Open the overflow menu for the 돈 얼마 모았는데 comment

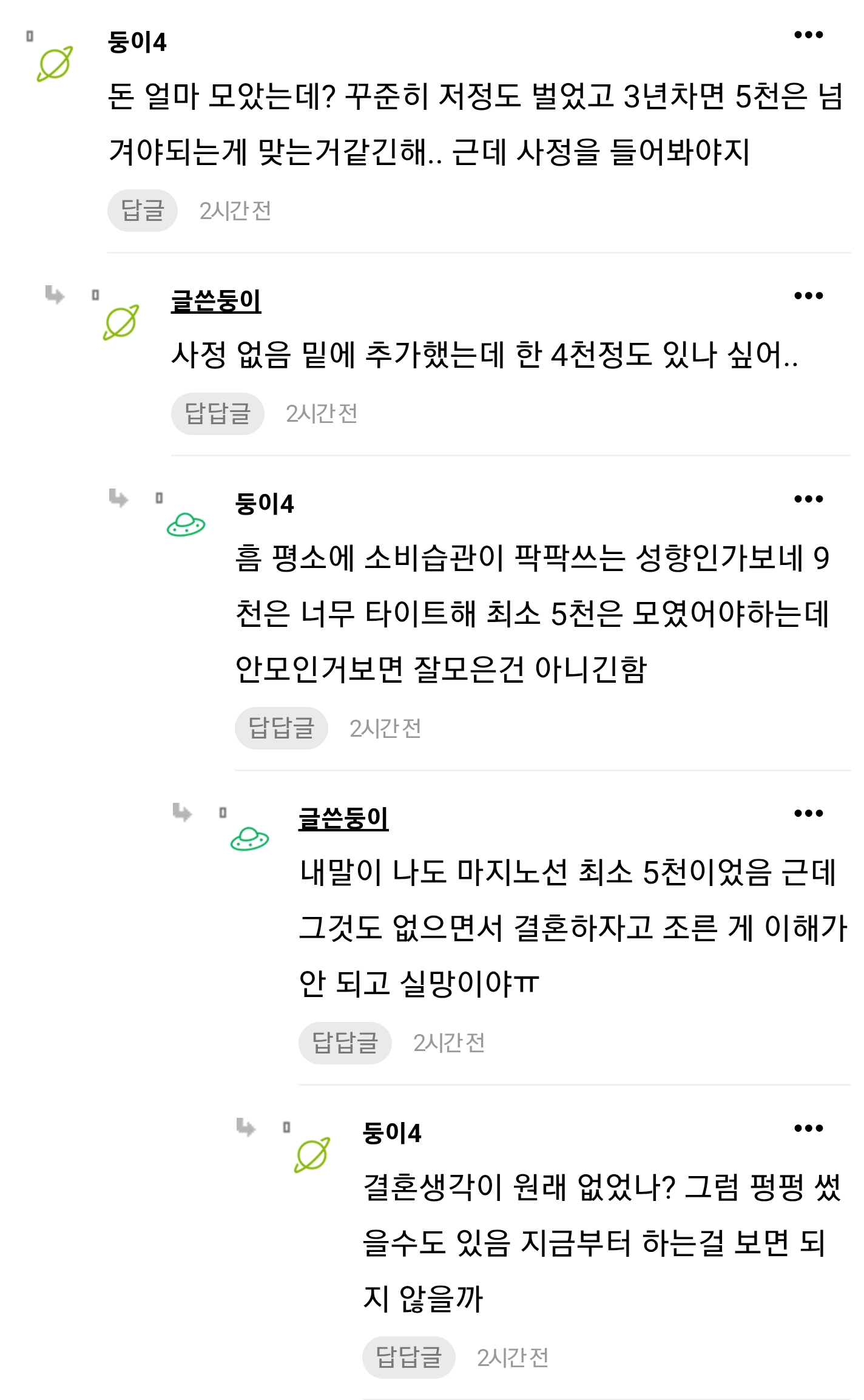(808, 35)
